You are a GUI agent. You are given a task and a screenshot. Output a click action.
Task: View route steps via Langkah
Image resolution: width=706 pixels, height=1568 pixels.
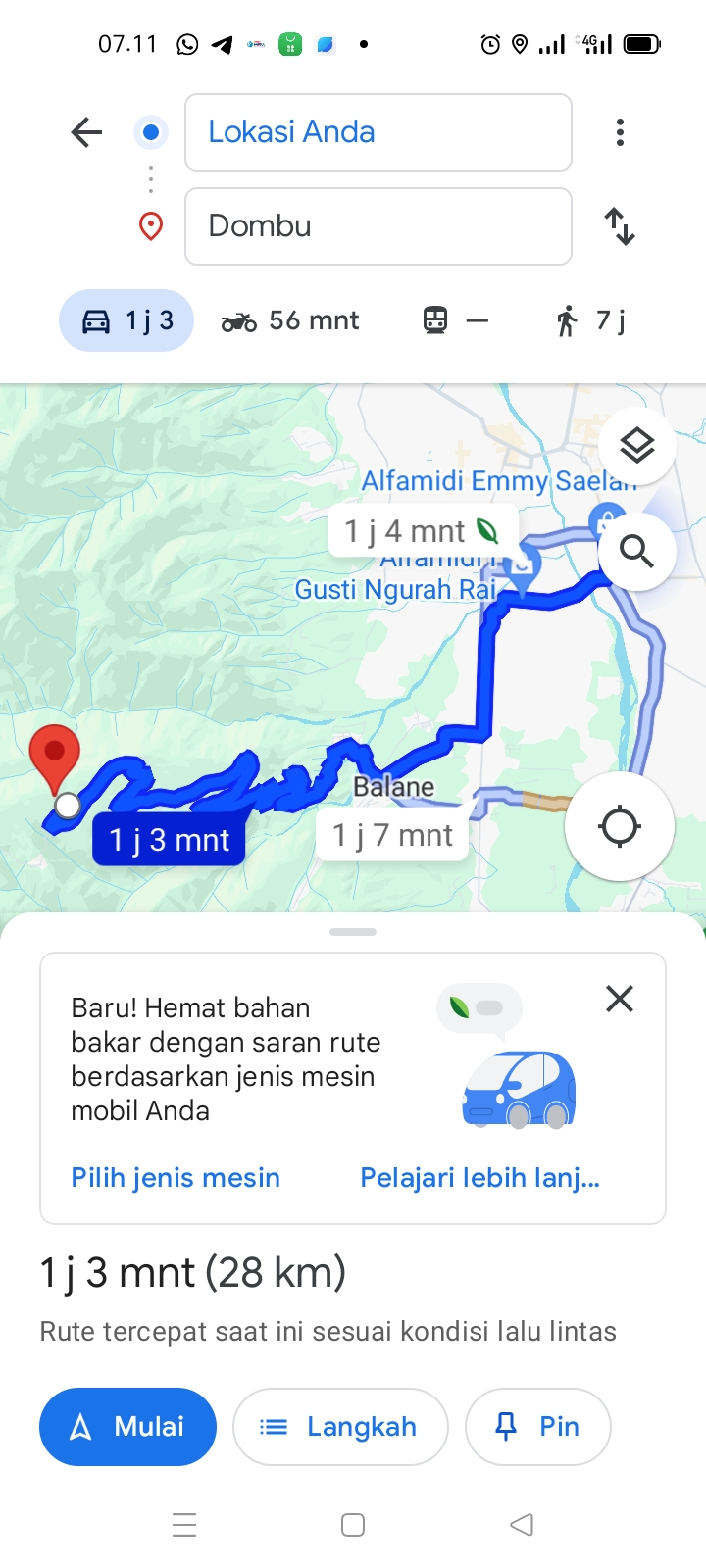tap(340, 1427)
